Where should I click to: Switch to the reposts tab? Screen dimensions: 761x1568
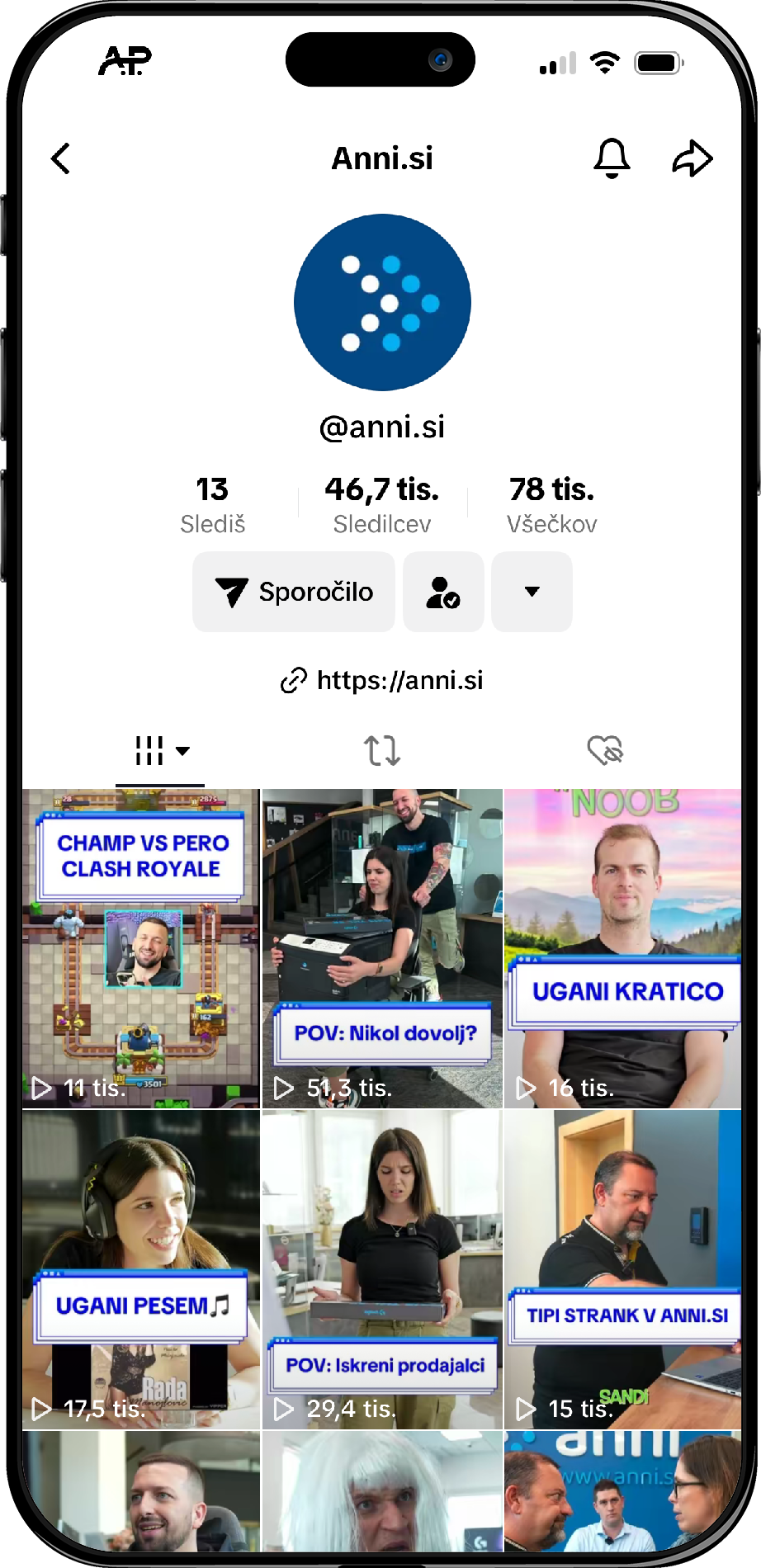click(382, 751)
